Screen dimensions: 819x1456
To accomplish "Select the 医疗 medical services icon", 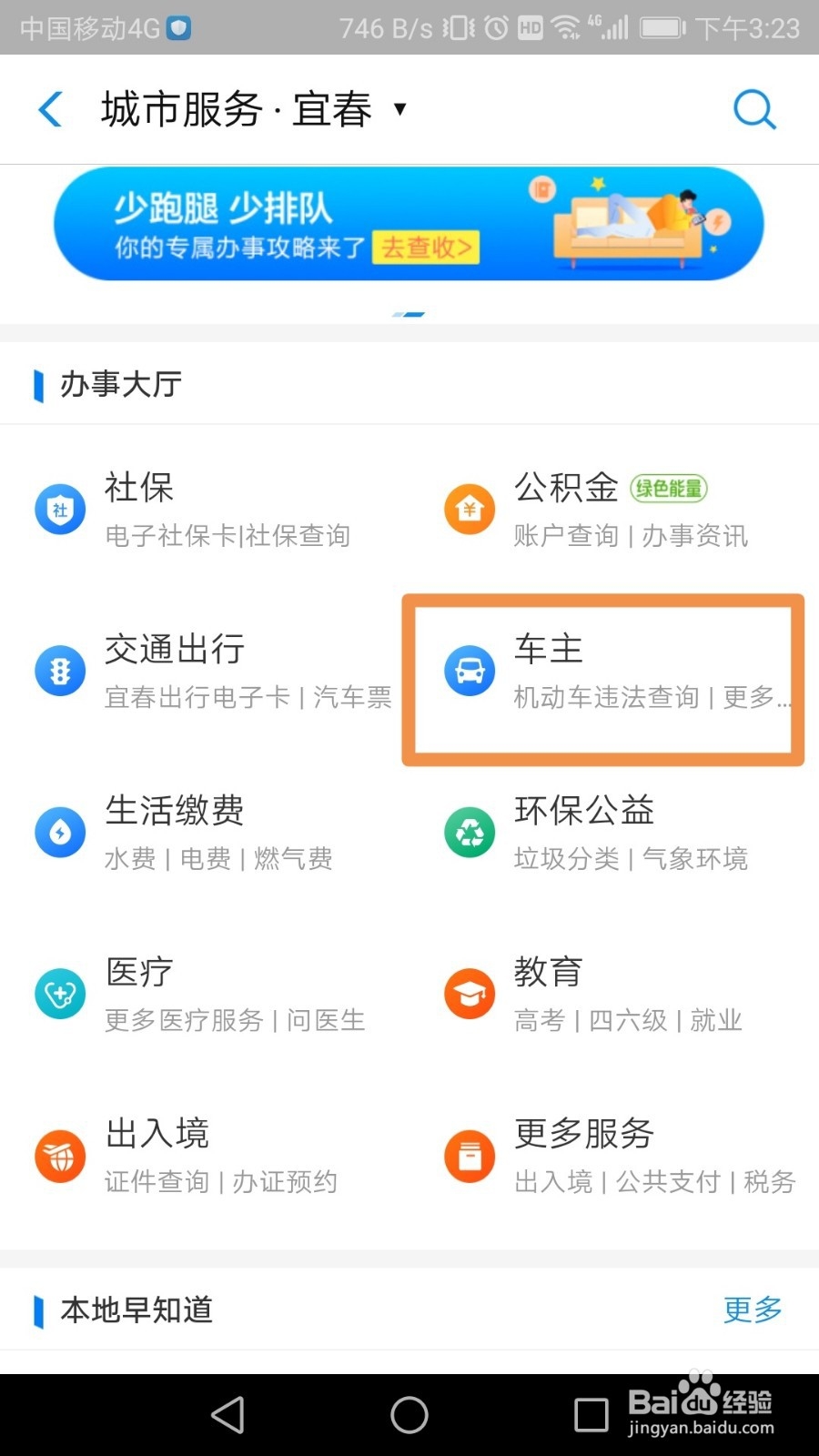I will coord(59,993).
